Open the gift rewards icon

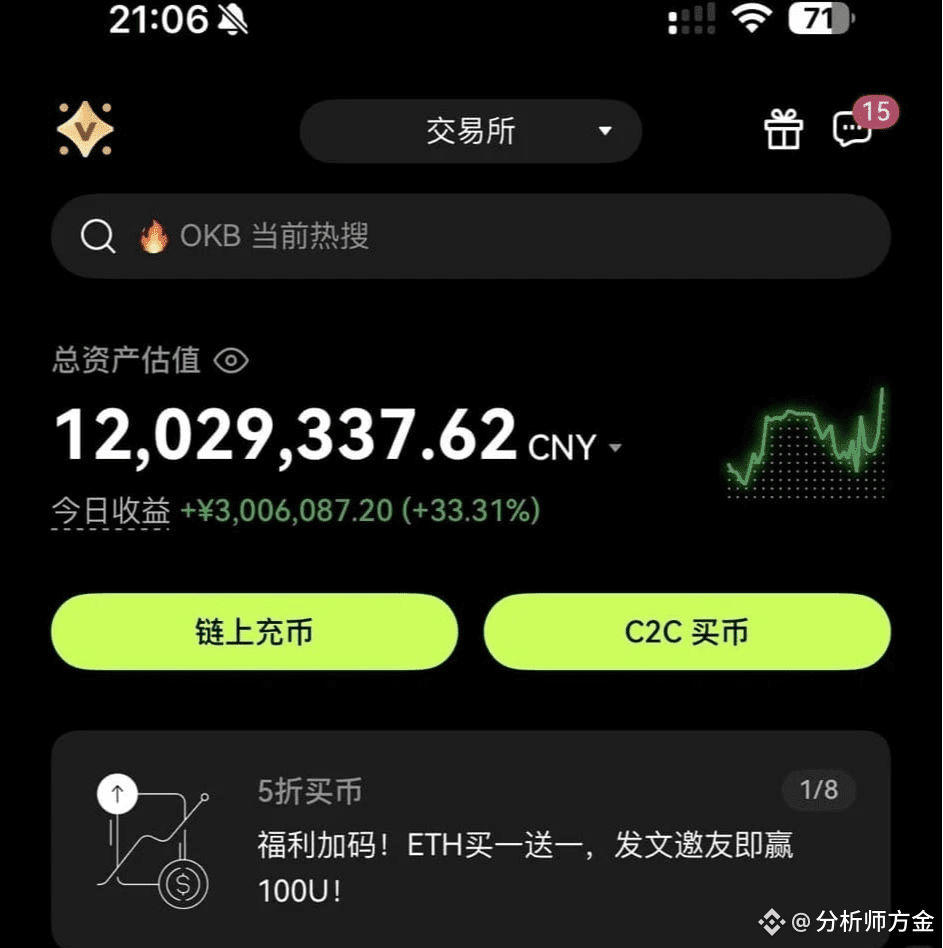pos(783,130)
